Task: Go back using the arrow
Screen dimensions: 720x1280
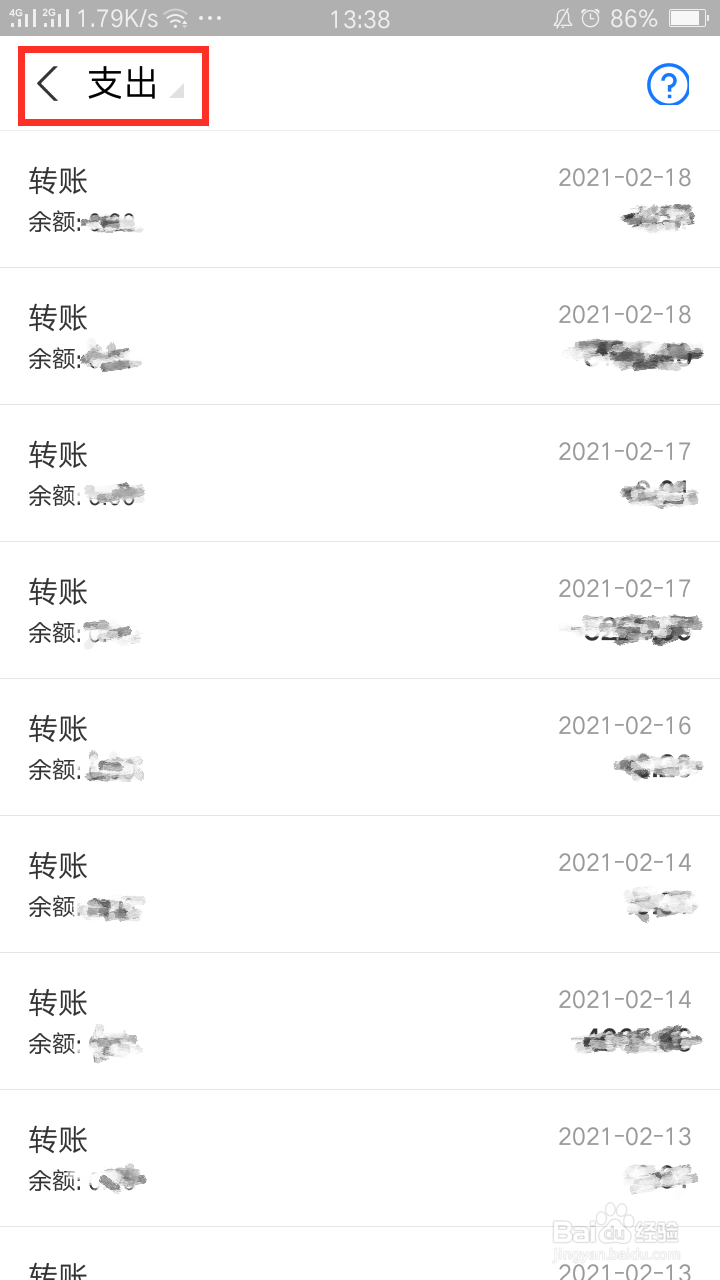Action: [47, 84]
